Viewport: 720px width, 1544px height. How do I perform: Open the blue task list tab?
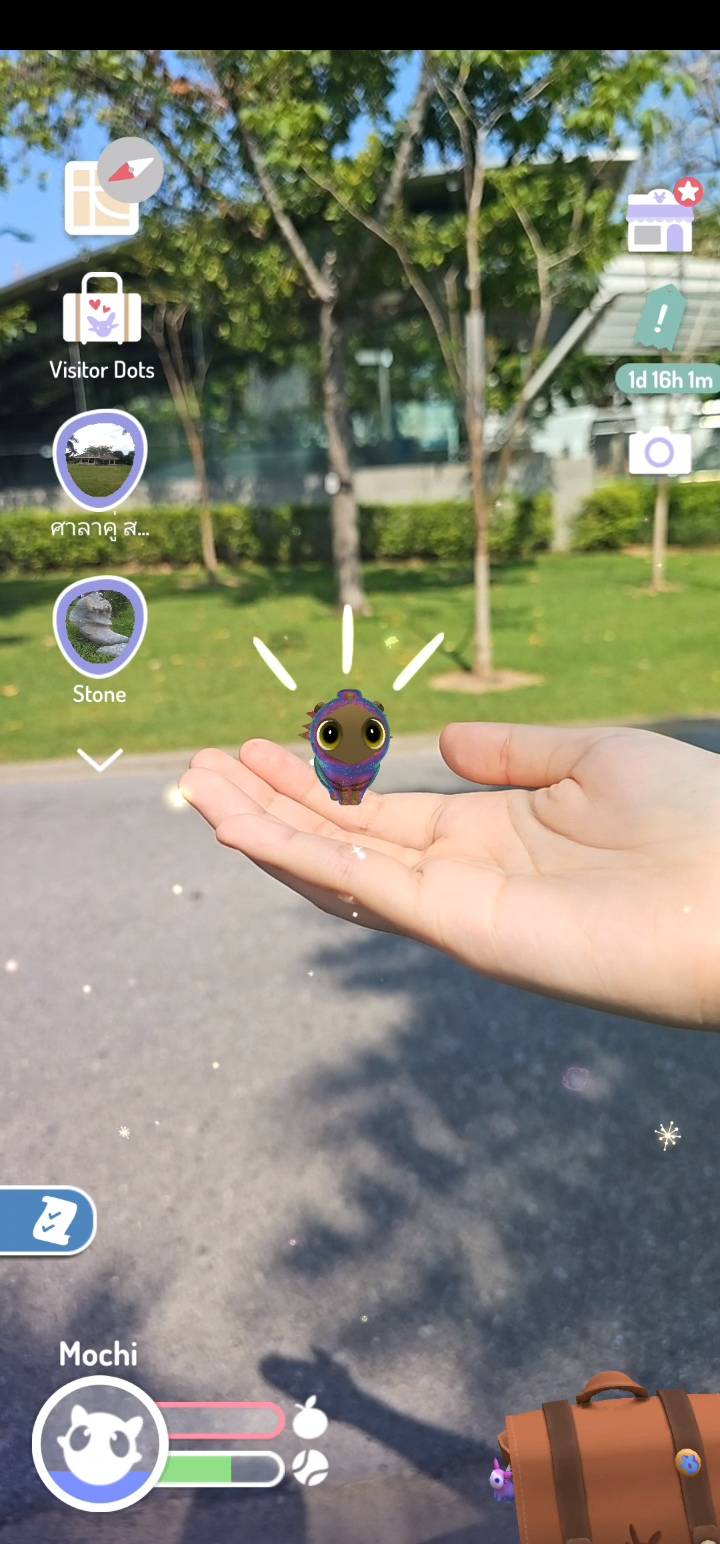47,1220
